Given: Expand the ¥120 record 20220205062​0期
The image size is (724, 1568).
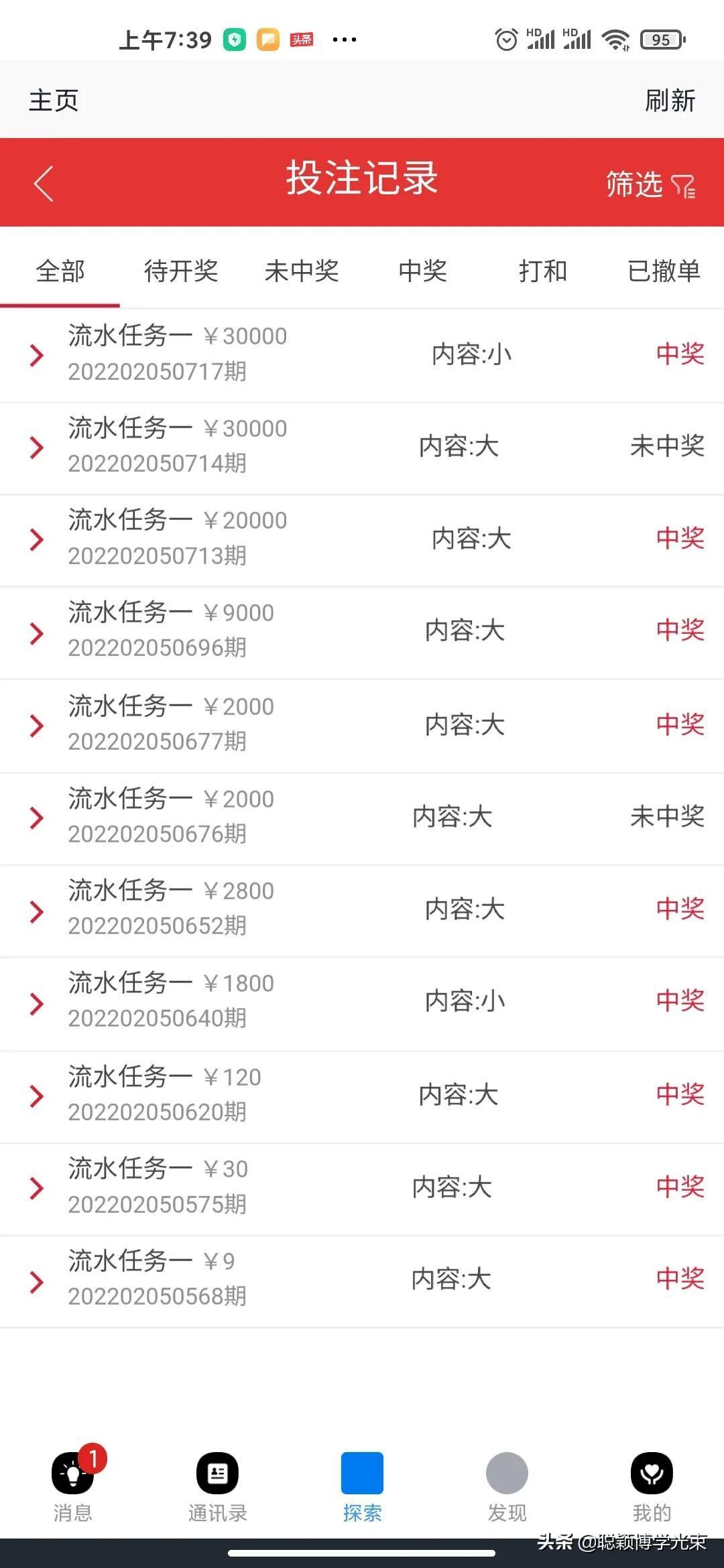Looking at the screenshot, I should pyautogui.click(x=37, y=1096).
